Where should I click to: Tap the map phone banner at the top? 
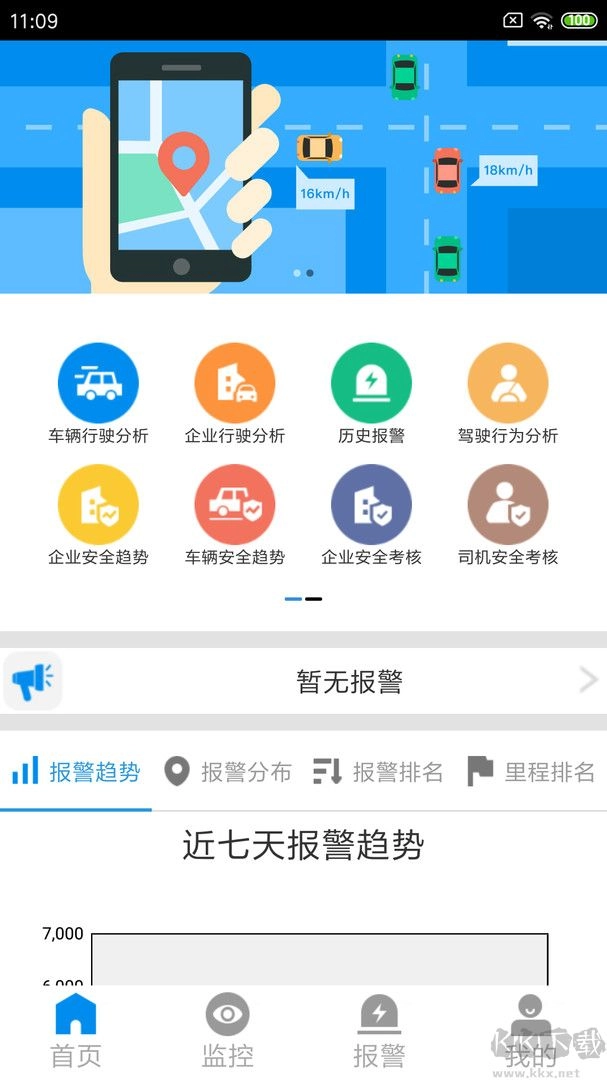[303, 167]
